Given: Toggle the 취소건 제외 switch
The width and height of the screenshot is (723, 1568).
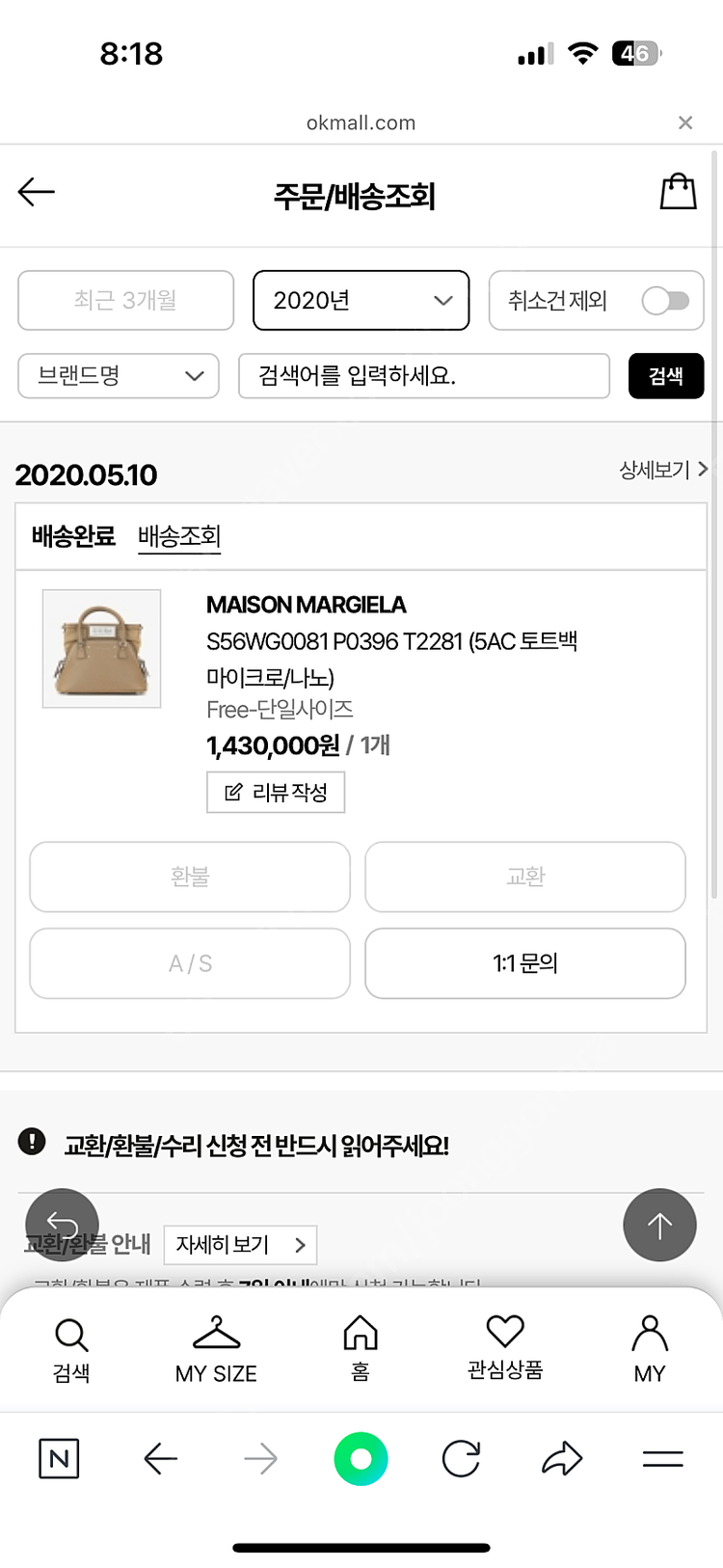Looking at the screenshot, I should coord(665,301).
